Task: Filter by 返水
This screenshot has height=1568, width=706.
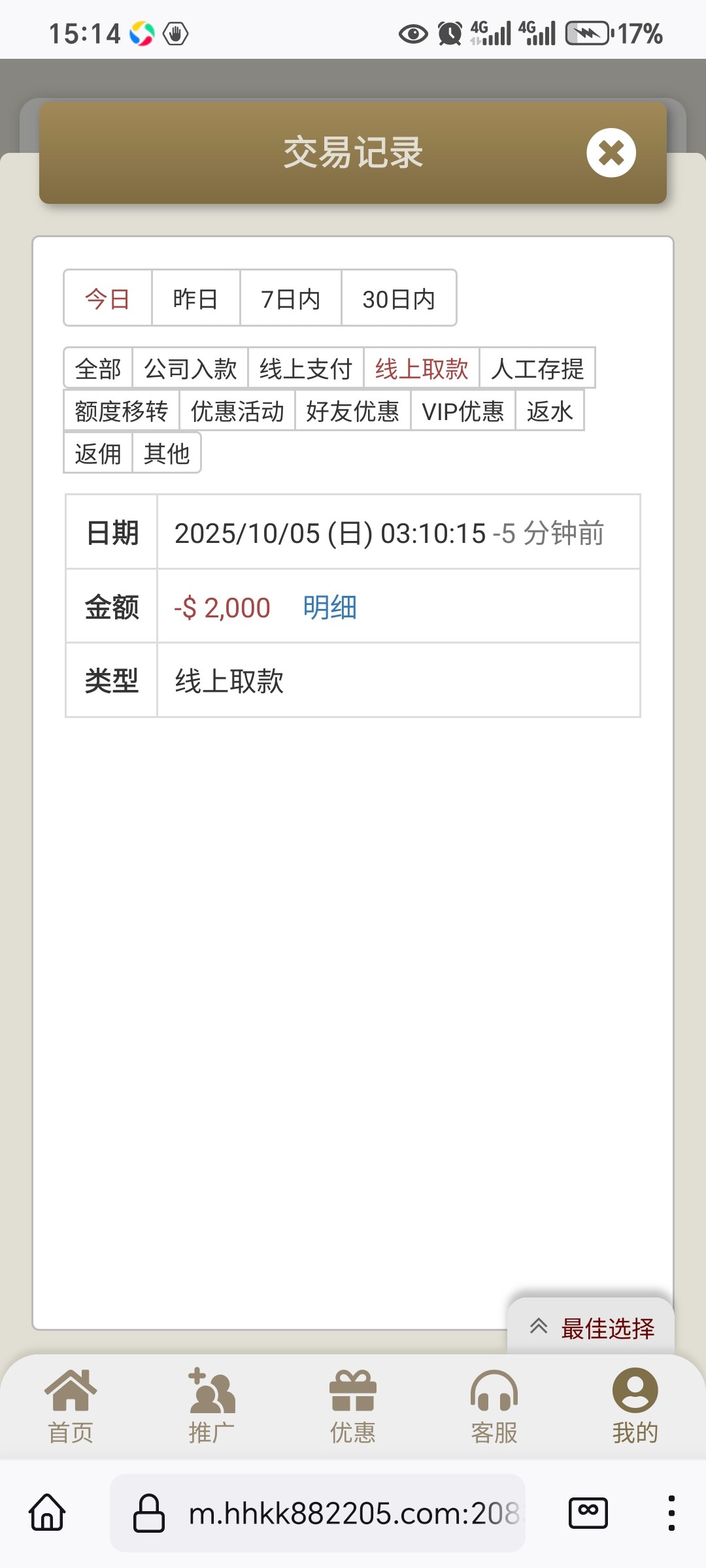Action: tap(549, 411)
